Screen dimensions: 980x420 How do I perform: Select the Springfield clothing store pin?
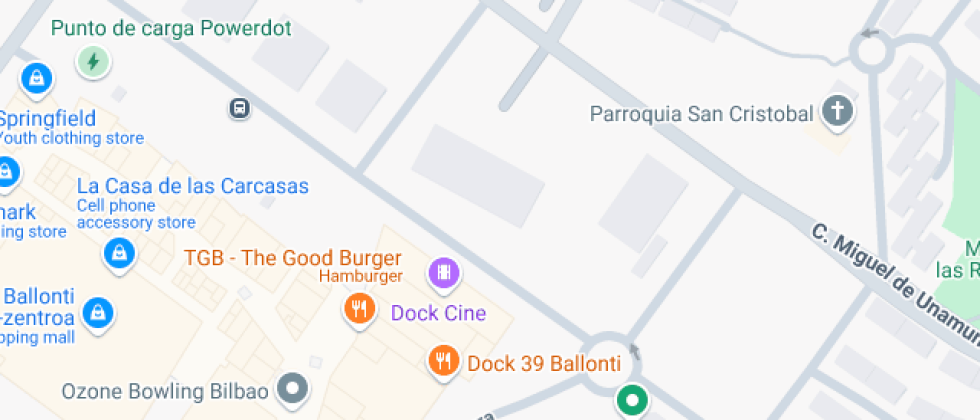click(x=37, y=78)
